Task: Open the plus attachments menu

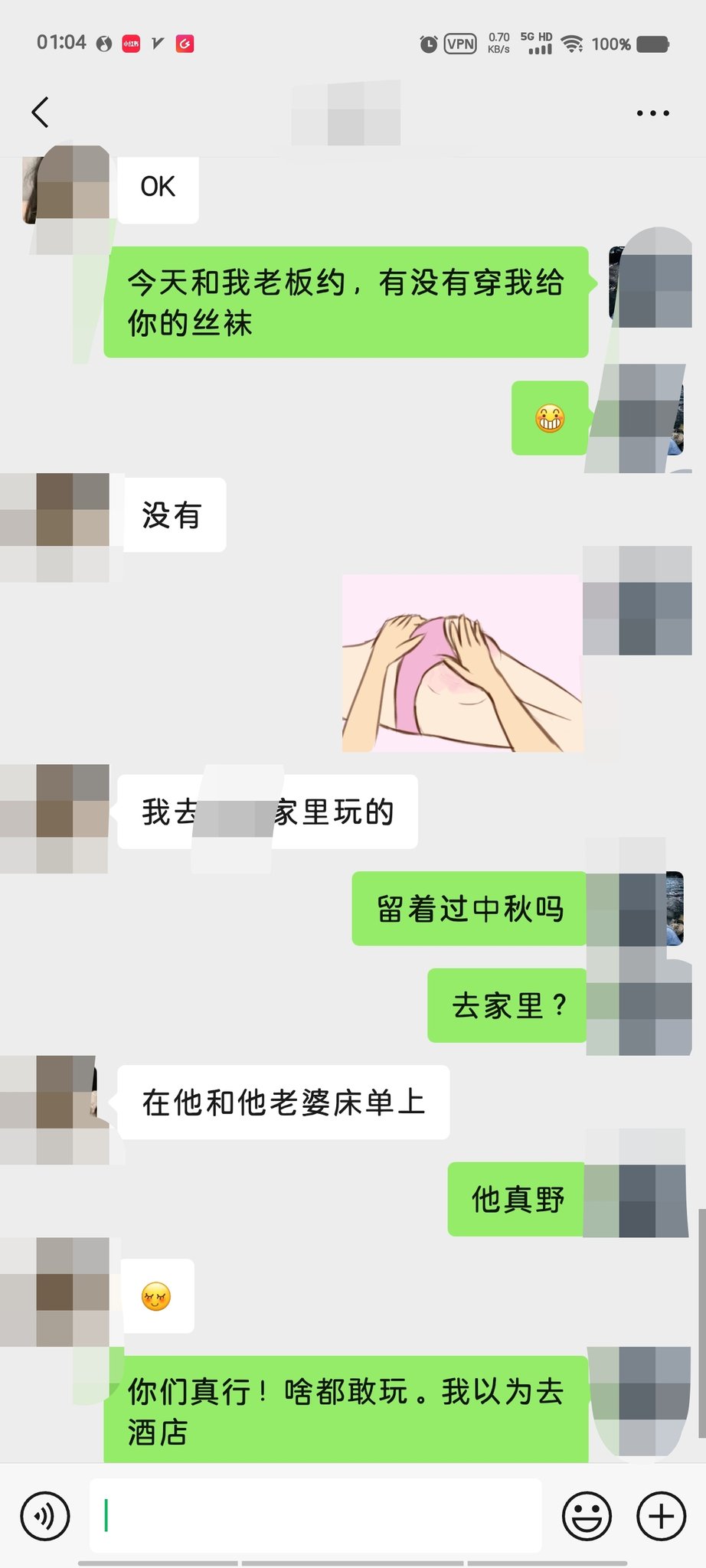Action: pyautogui.click(x=661, y=1515)
